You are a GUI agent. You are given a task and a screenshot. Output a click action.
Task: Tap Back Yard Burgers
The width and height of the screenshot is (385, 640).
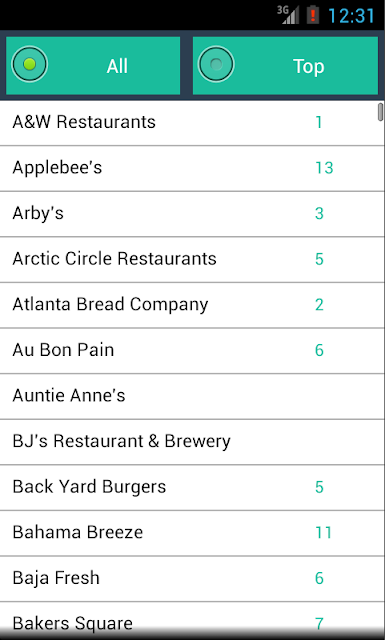click(192, 487)
